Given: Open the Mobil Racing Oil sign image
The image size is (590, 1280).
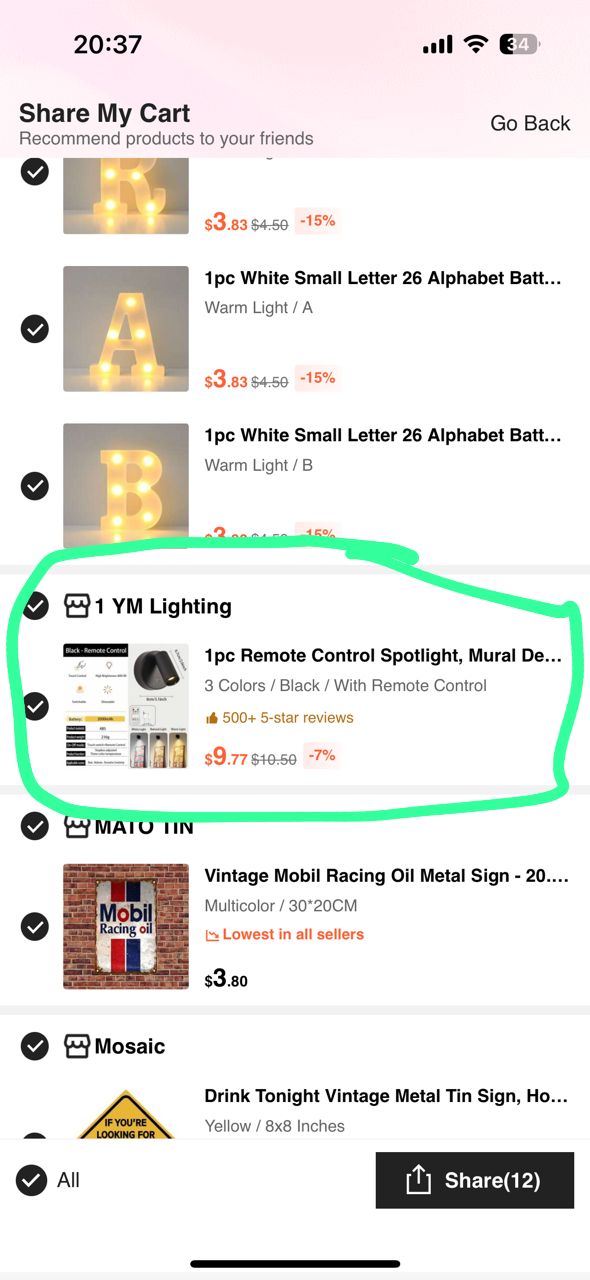Looking at the screenshot, I should point(126,927).
